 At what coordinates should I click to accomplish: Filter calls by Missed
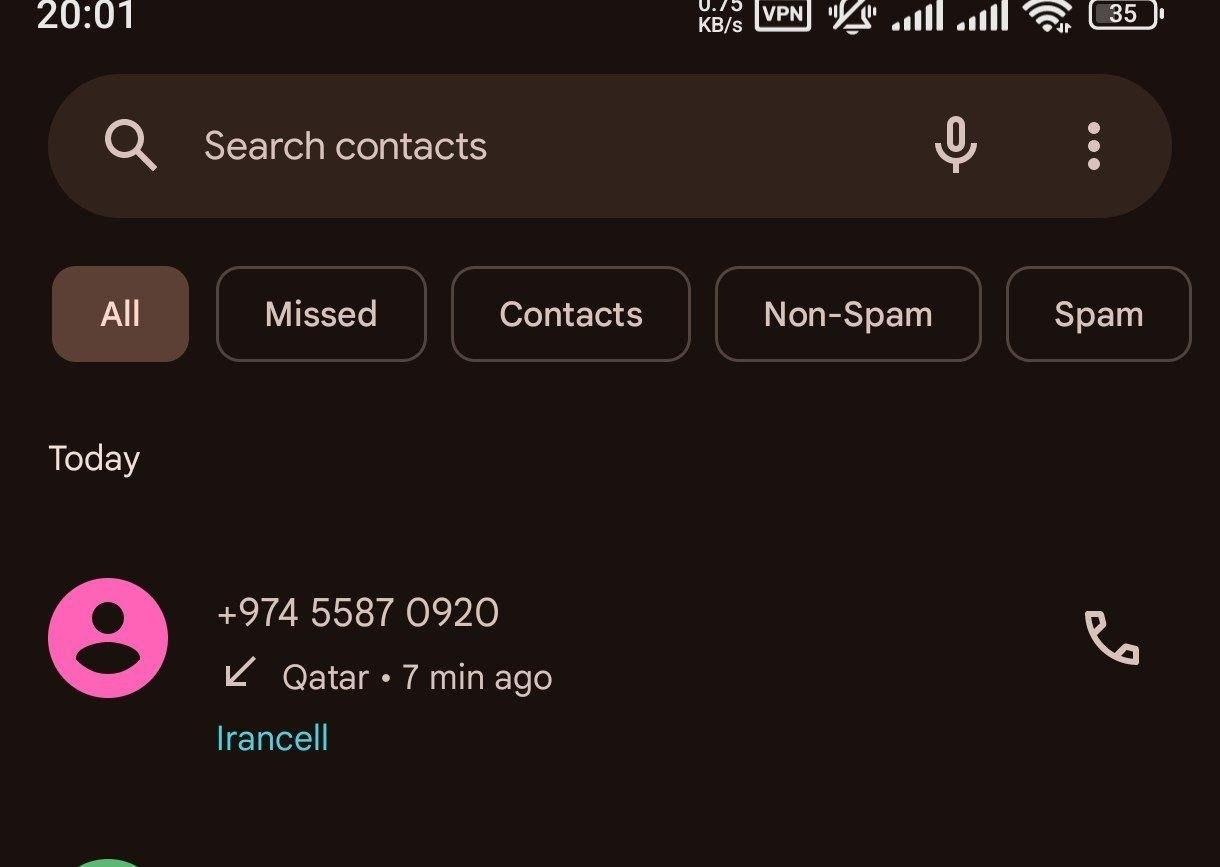[x=321, y=314]
